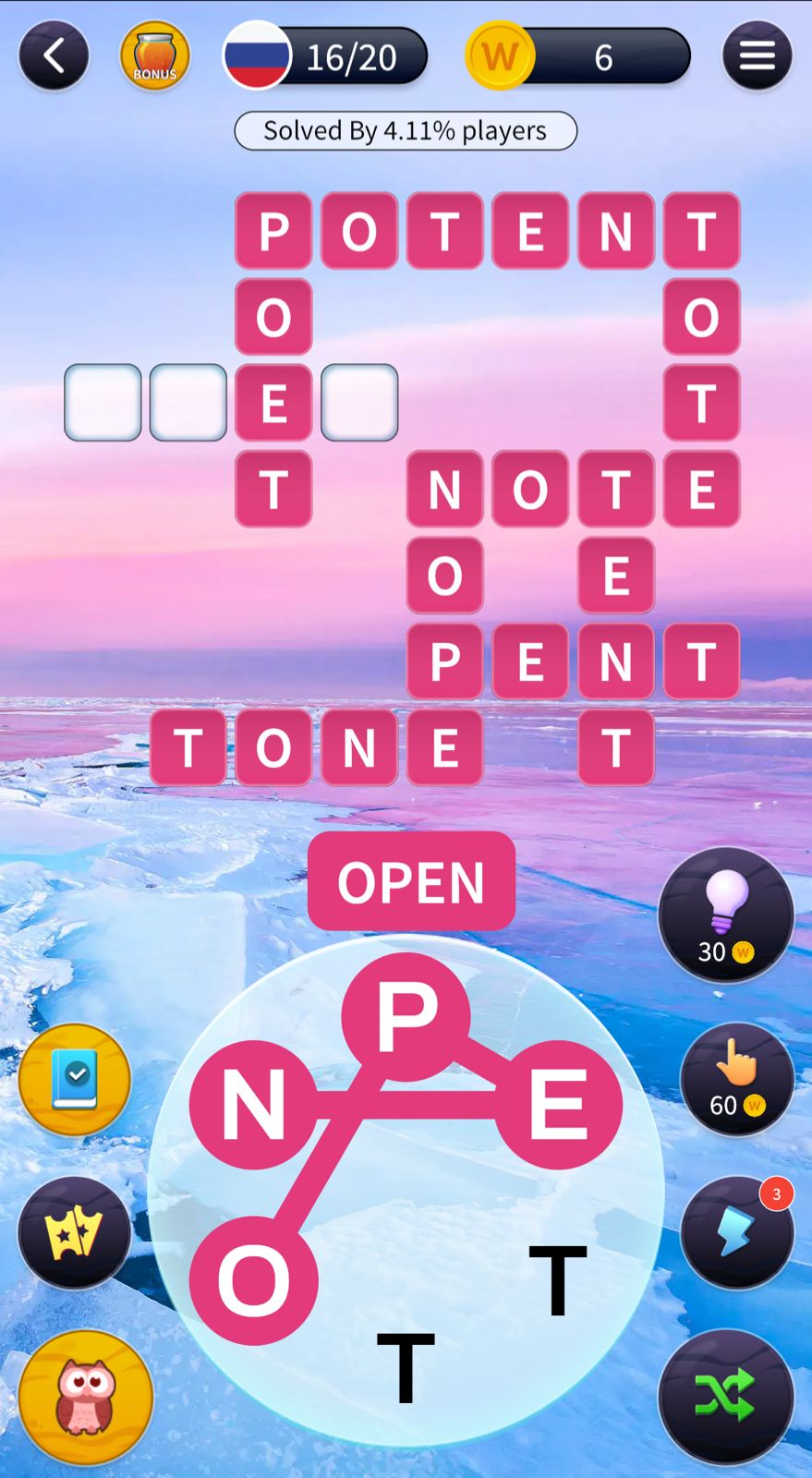This screenshot has width=812, height=1478.
Task: Open the bonus words jar
Action: coord(154,56)
